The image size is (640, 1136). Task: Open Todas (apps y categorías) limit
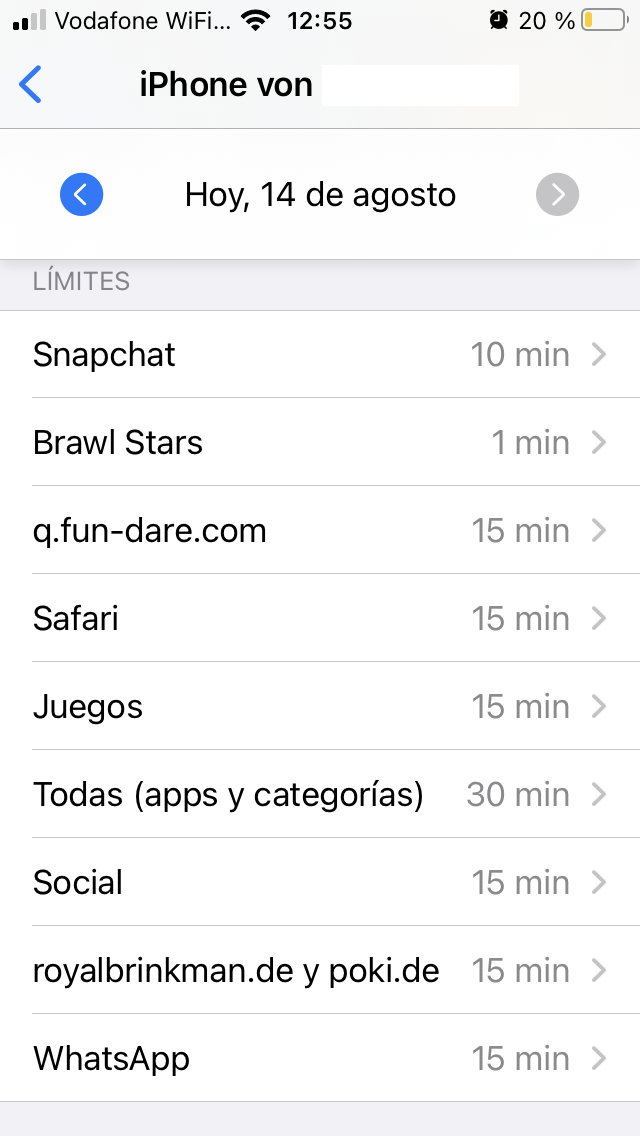click(x=320, y=795)
